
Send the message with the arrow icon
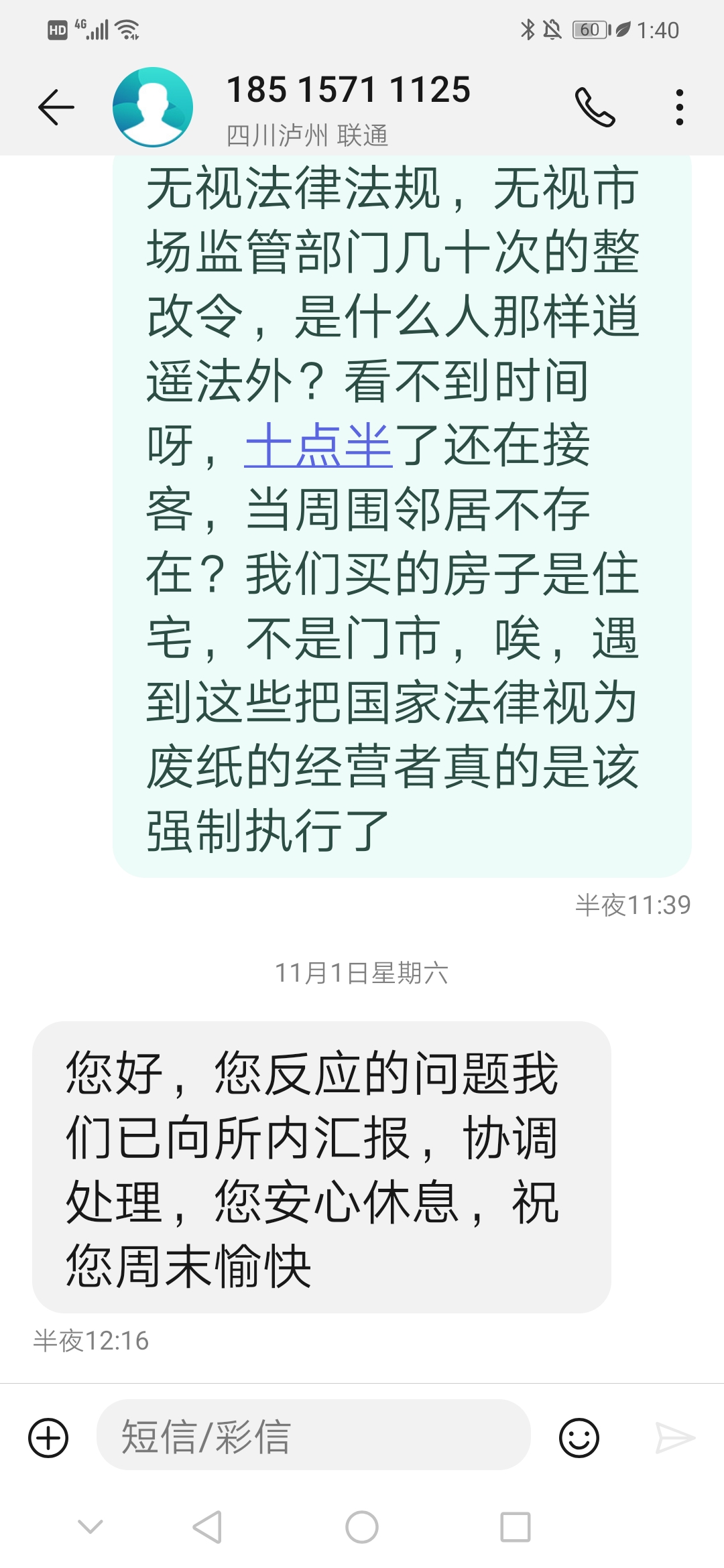coord(674,1437)
